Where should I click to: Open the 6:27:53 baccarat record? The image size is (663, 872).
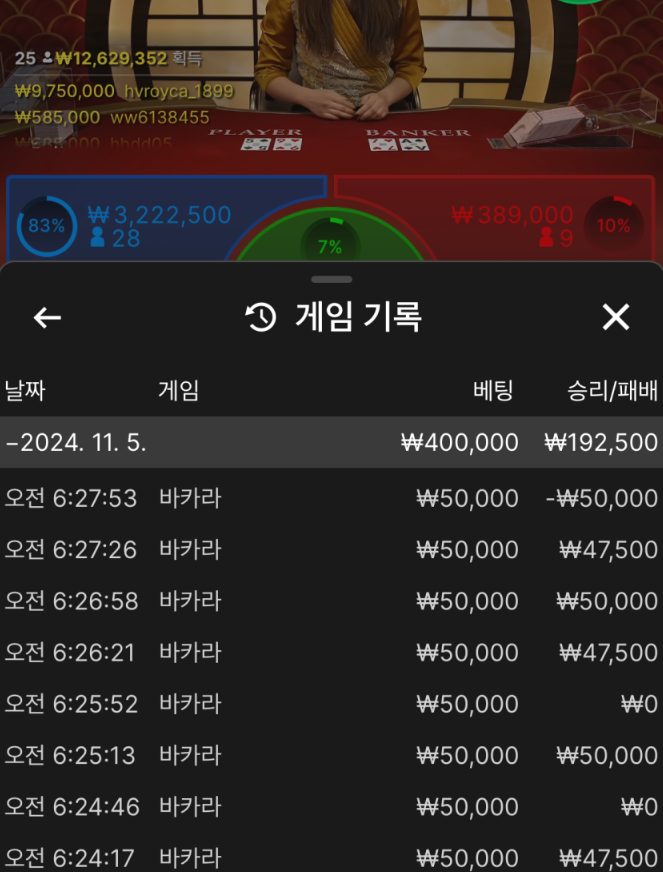point(331,498)
